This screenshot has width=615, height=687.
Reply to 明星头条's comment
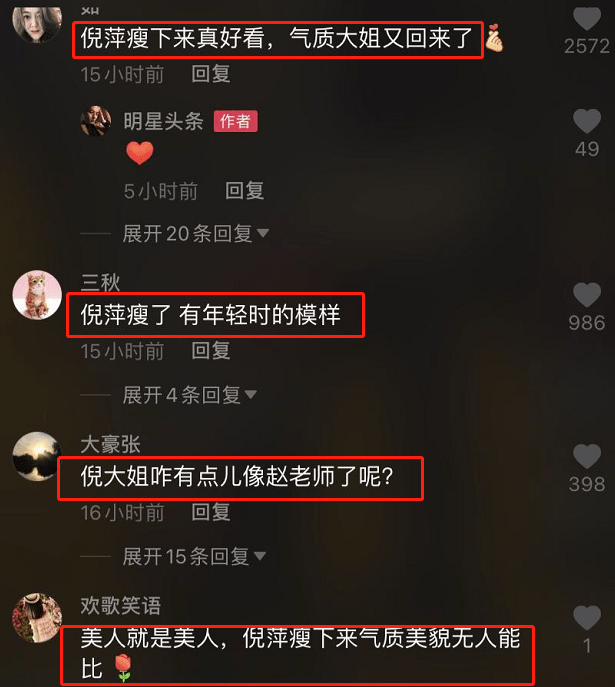(244, 190)
